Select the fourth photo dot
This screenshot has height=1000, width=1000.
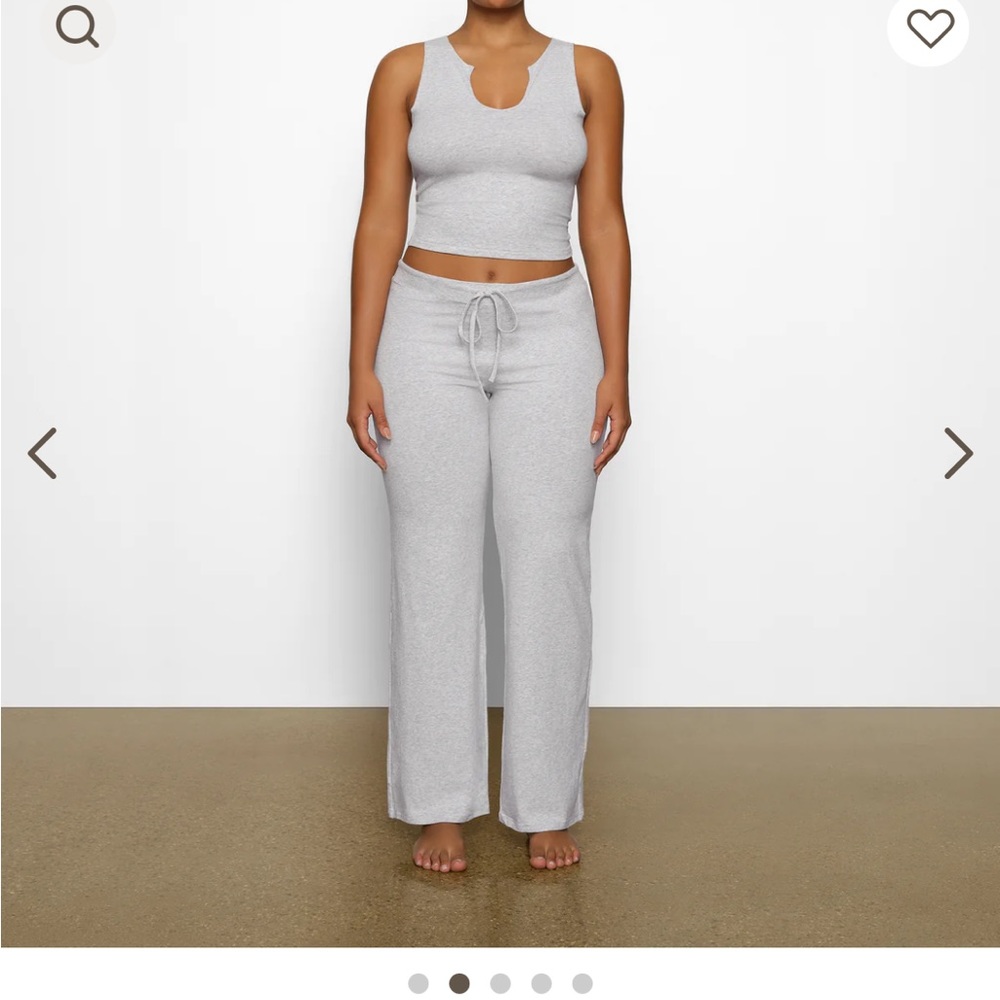point(541,983)
